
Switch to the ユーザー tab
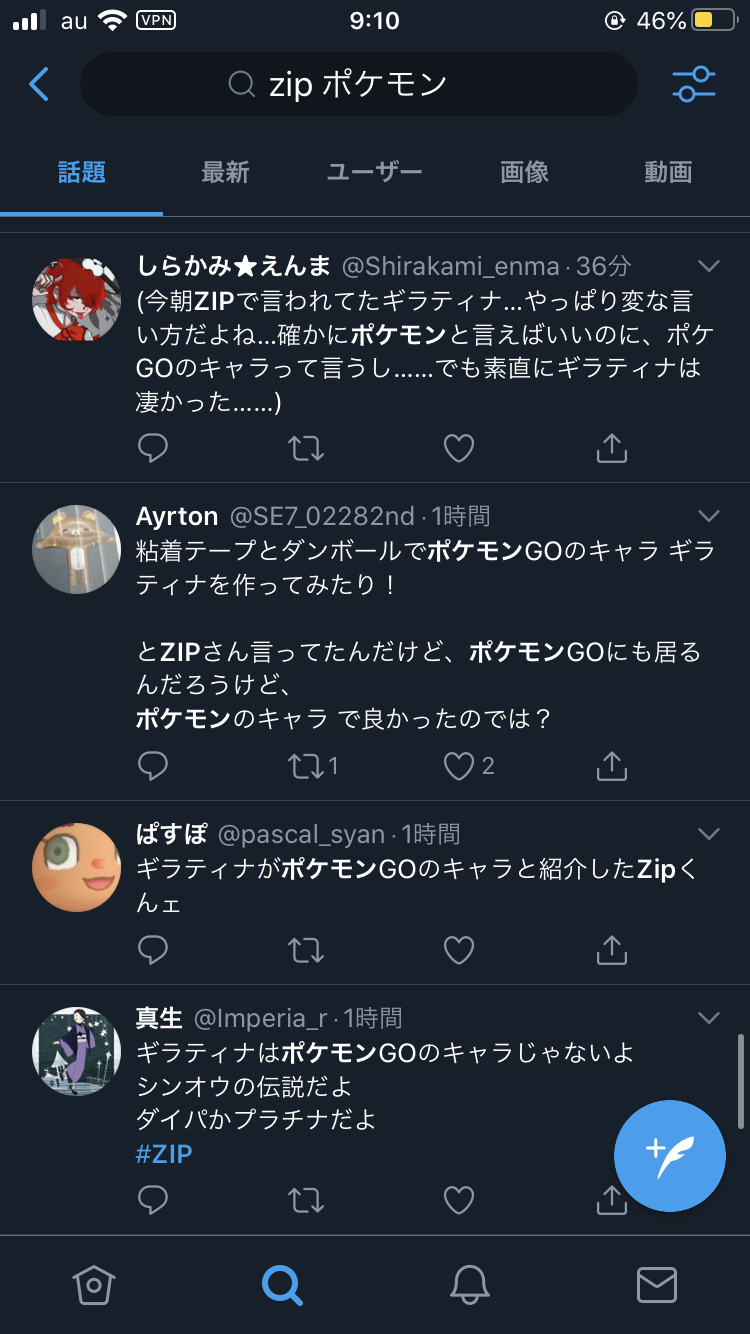click(374, 172)
